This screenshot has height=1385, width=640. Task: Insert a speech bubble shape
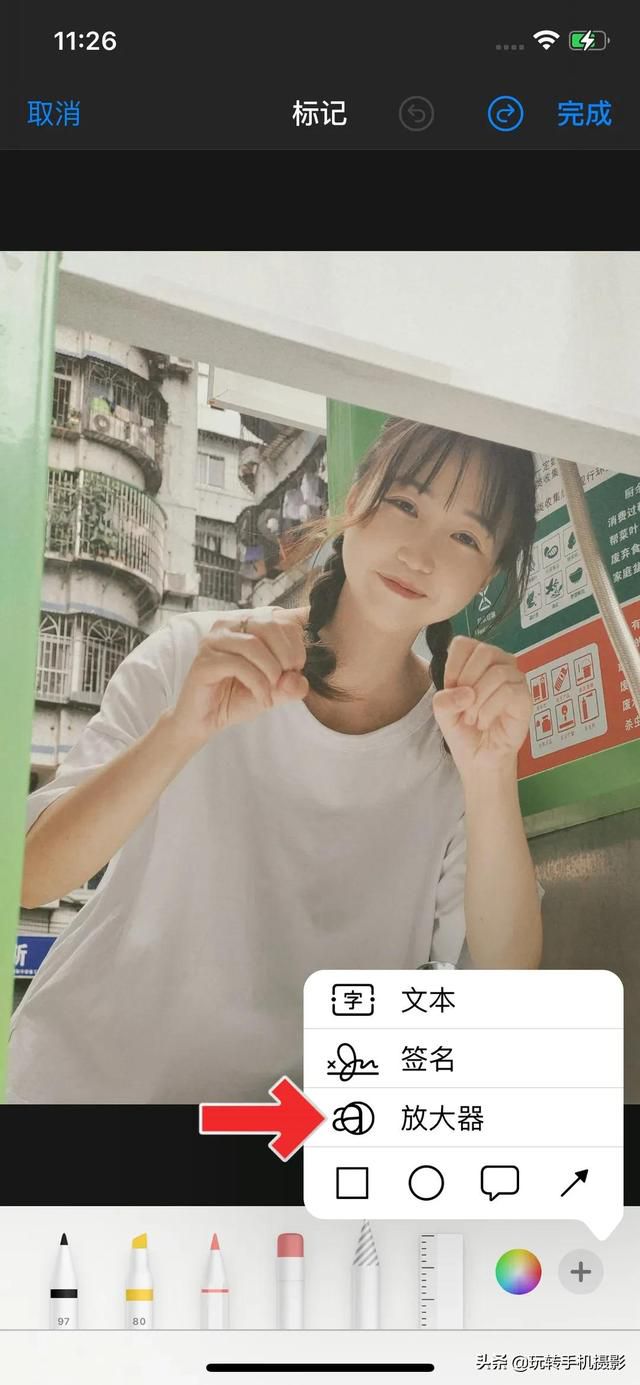click(x=500, y=1183)
